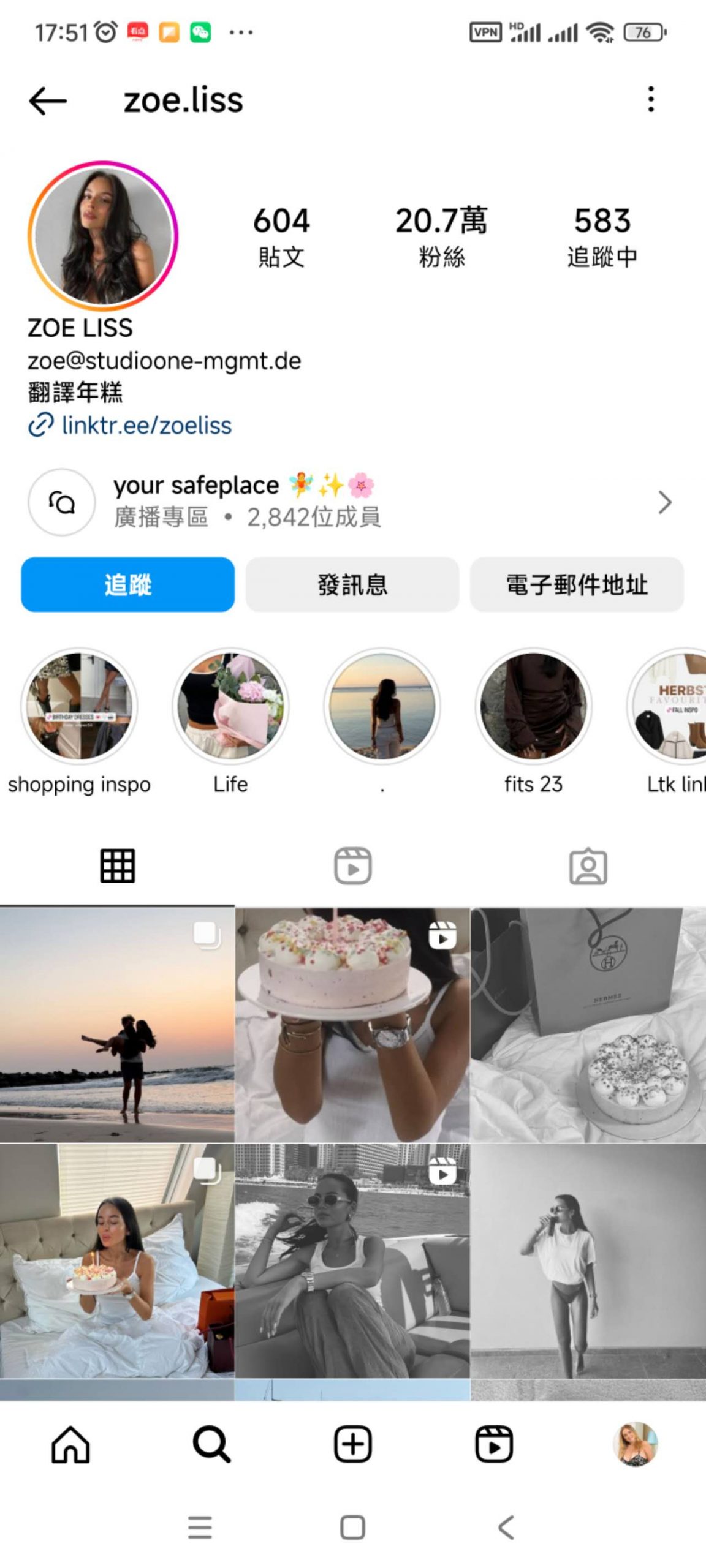Go back using the top-left arrow
The image size is (706, 1568).
[x=47, y=100]
